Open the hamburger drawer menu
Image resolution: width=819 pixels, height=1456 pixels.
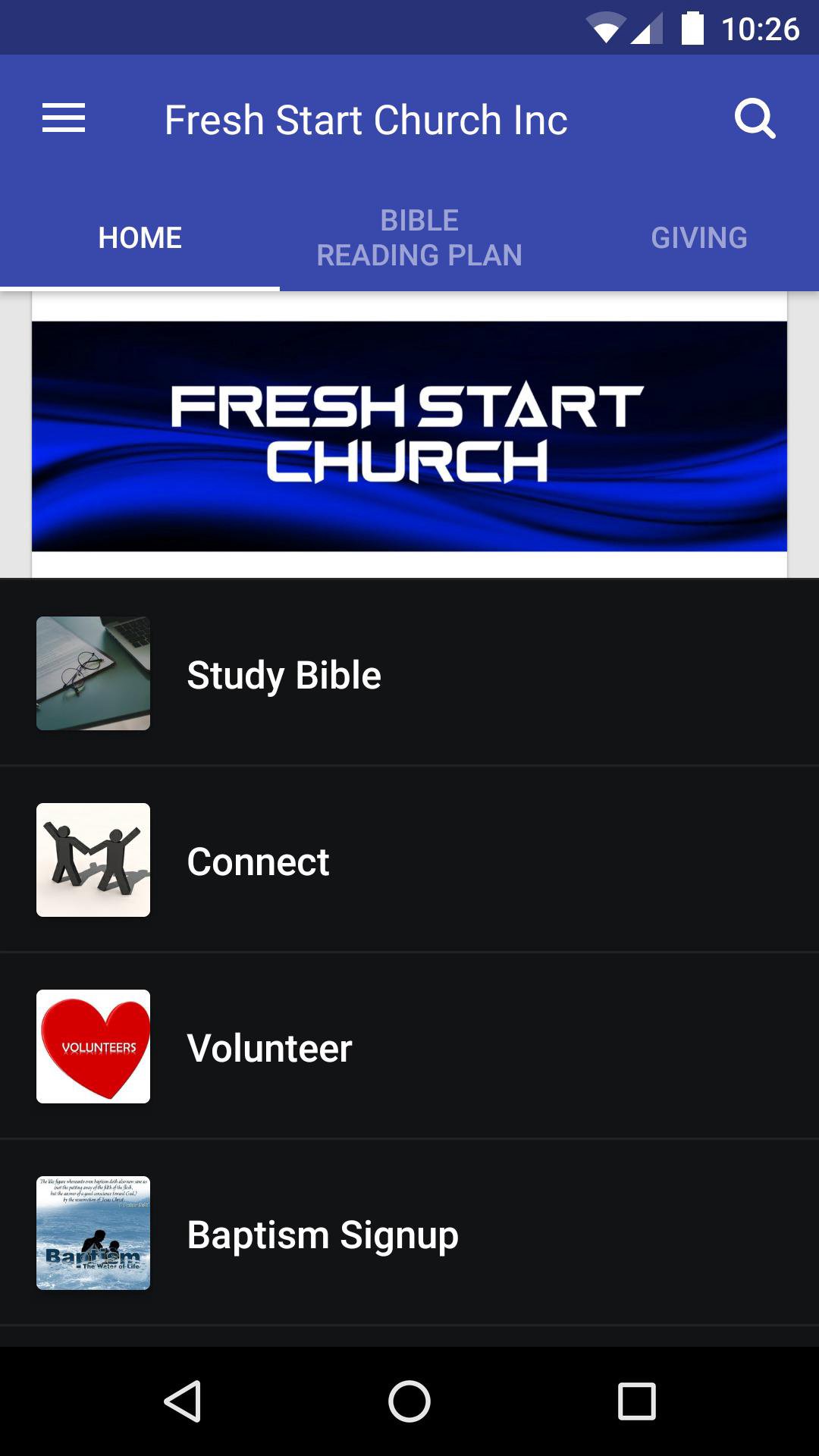[64, 119]
